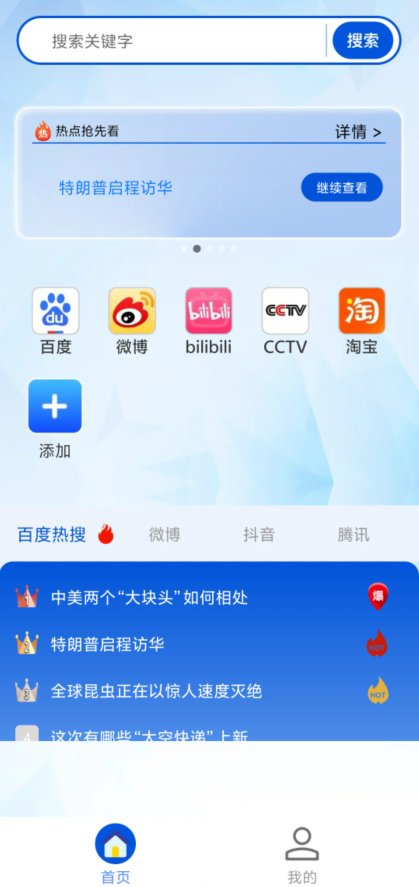
Task: Tap 添加 to add a shortcut
Action: point(55,419)
